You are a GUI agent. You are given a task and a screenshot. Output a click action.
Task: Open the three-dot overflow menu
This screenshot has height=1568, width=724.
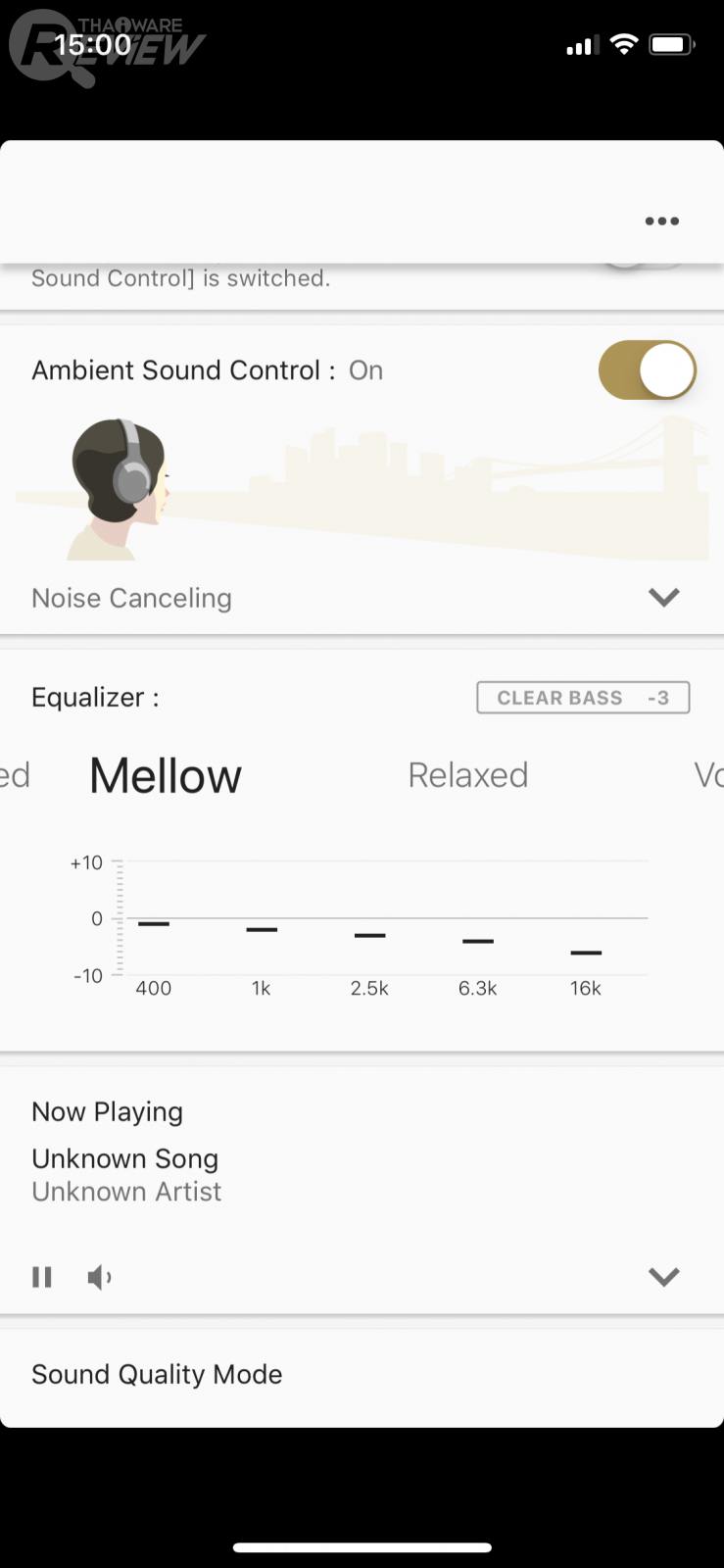(x=662, y=221)
